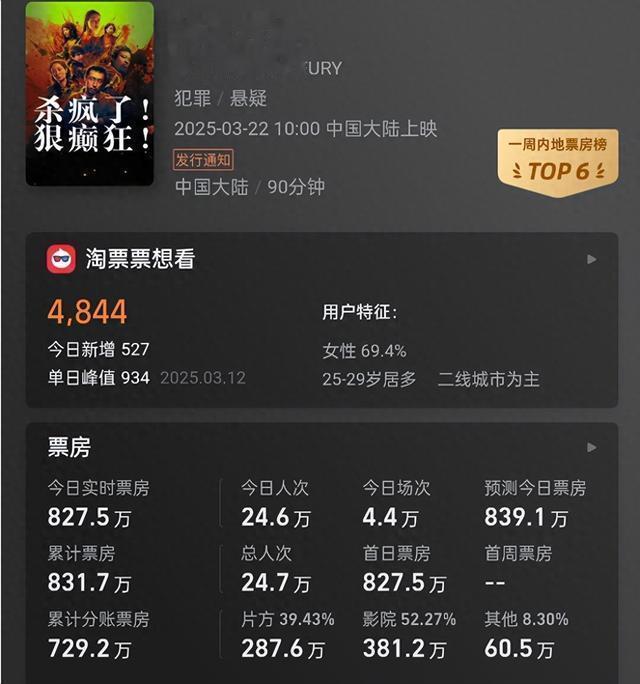Viewport: 640px width, 684px height.
Task: Tap the 发行通知 tag
Action: (204, 160)
